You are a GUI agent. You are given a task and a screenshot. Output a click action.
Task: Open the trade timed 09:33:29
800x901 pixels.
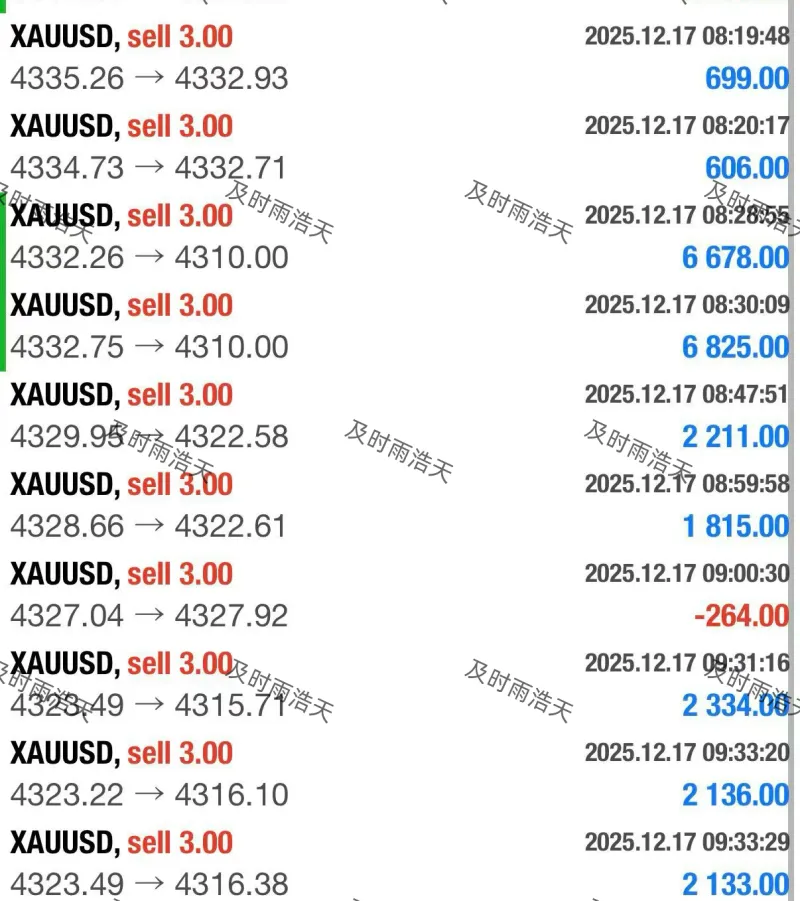click(400, 863)
